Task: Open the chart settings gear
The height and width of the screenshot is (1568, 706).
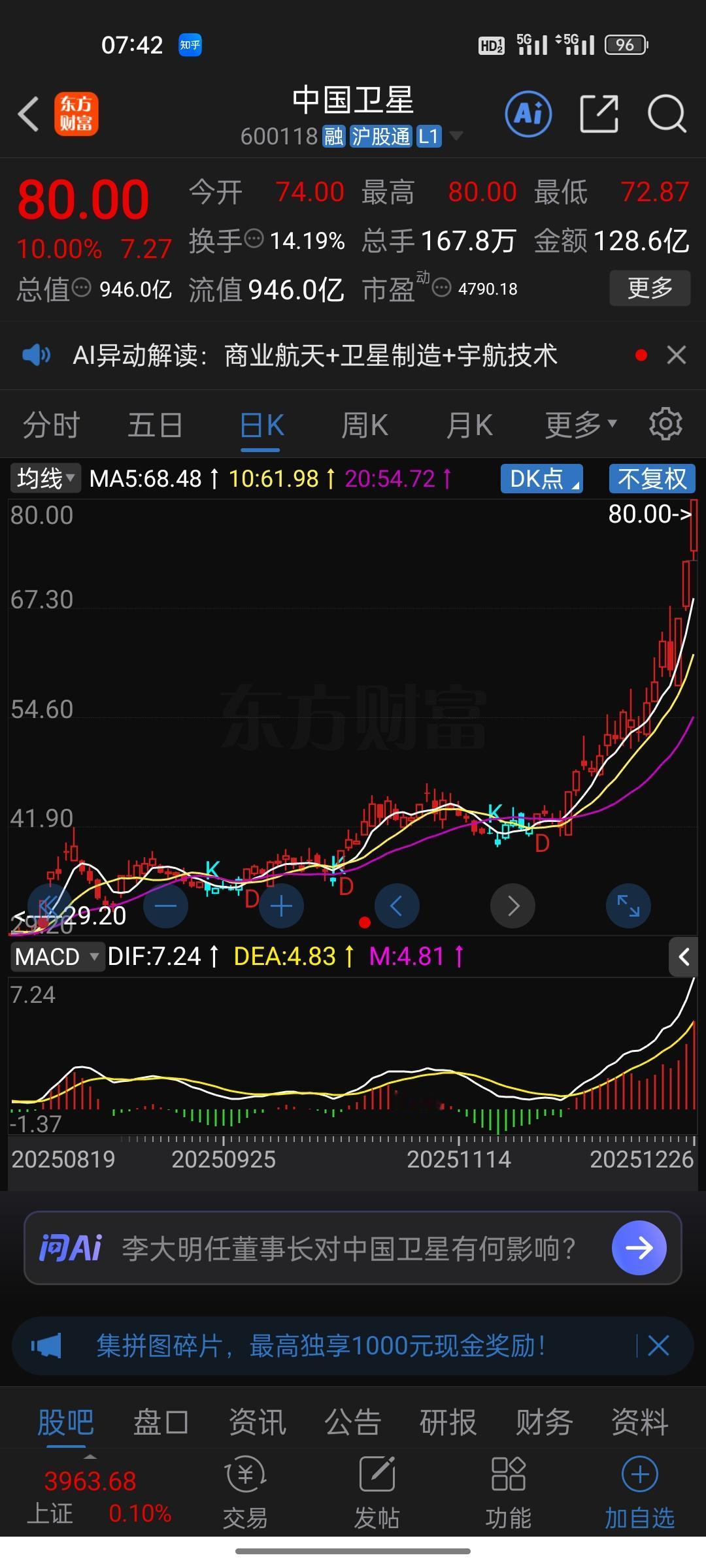Action: (x=665, y=423)
